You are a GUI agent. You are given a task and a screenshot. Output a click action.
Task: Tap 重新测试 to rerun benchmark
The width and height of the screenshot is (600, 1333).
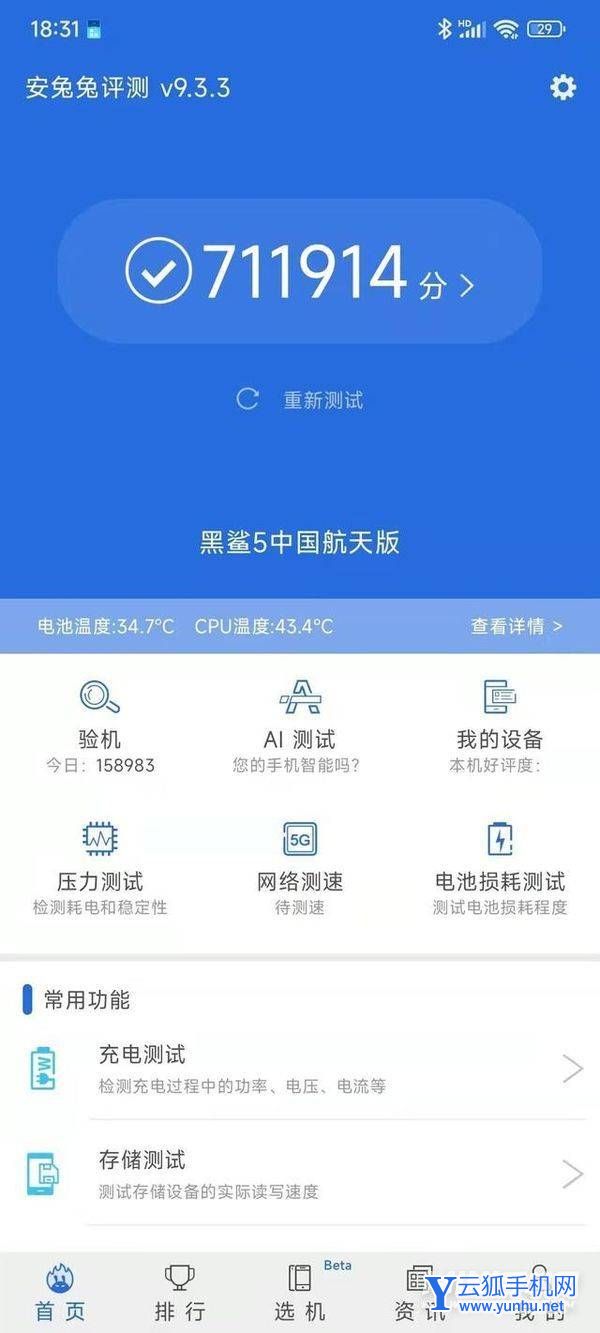pos(300,400)
